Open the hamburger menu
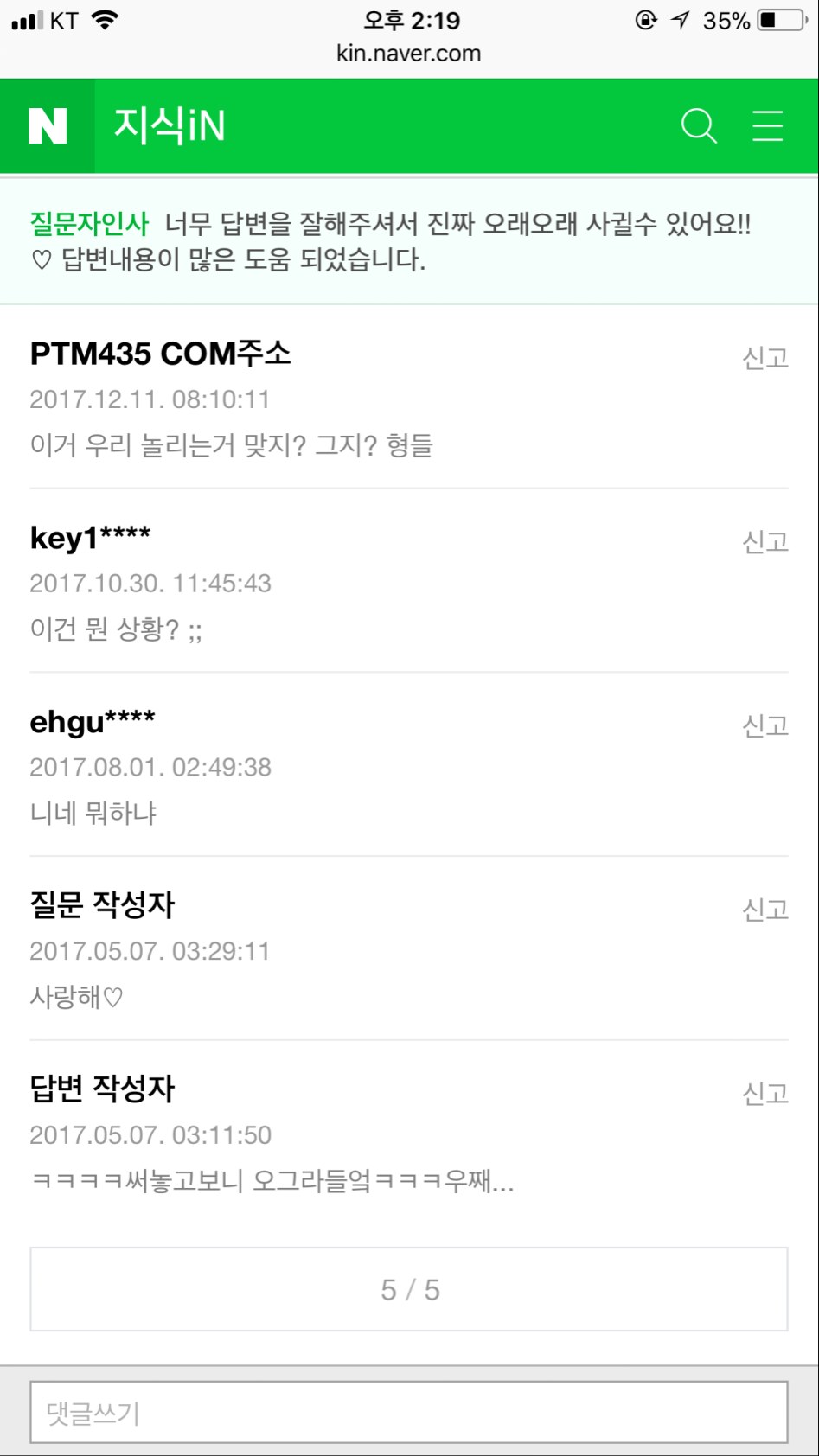Viewport: 819px width, 1456px height. 767,126
